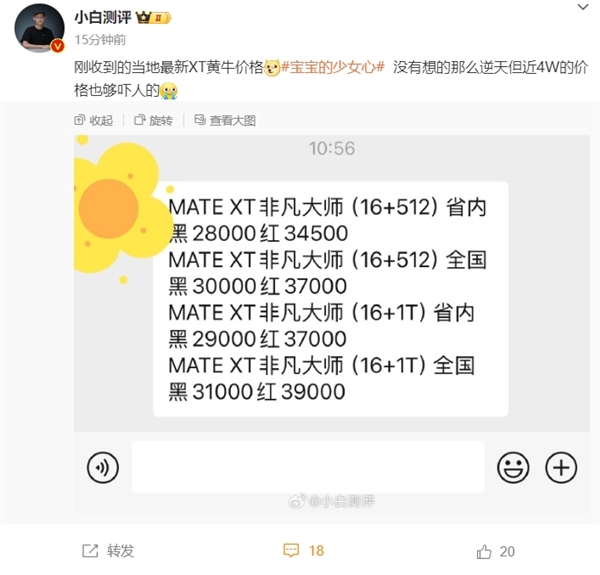Repost this post with 转发
The height and width of the screenshot is (575, 600).
point(109,551)
